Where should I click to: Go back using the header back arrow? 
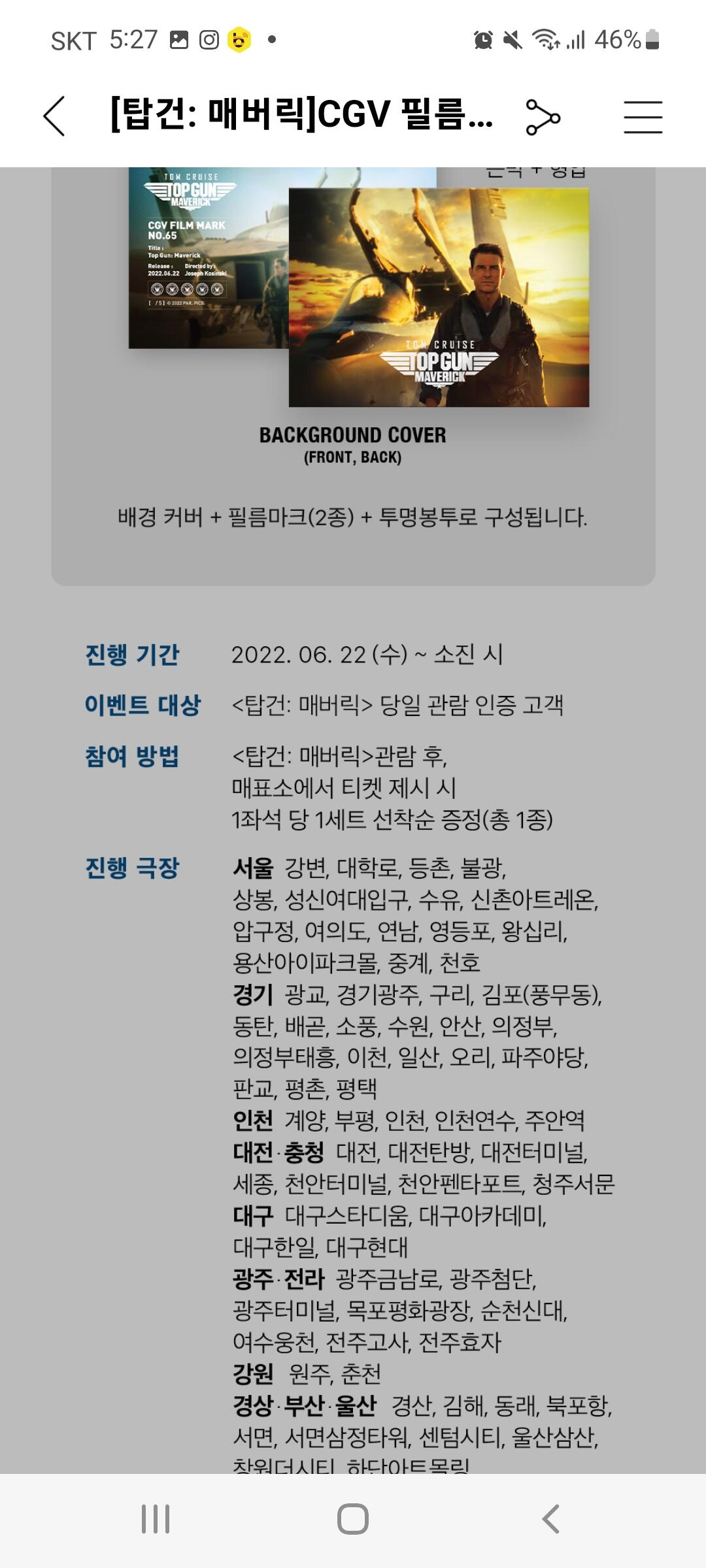tap(54, 116)
